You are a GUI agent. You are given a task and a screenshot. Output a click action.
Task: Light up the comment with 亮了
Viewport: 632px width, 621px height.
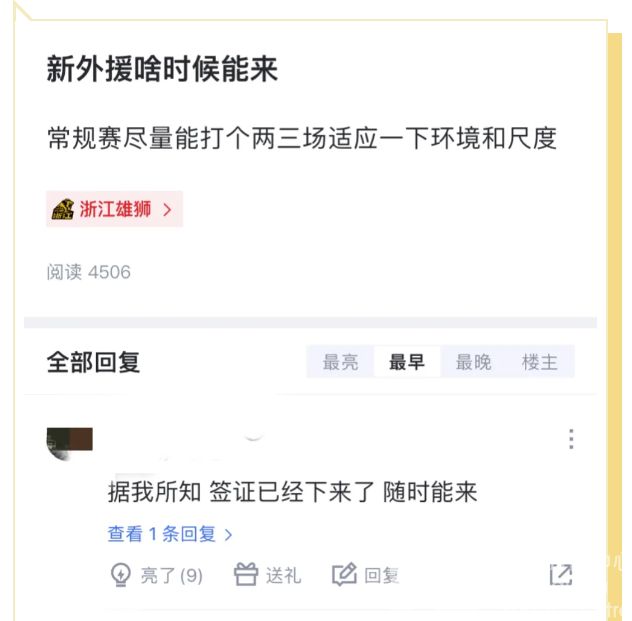[156, 575]
